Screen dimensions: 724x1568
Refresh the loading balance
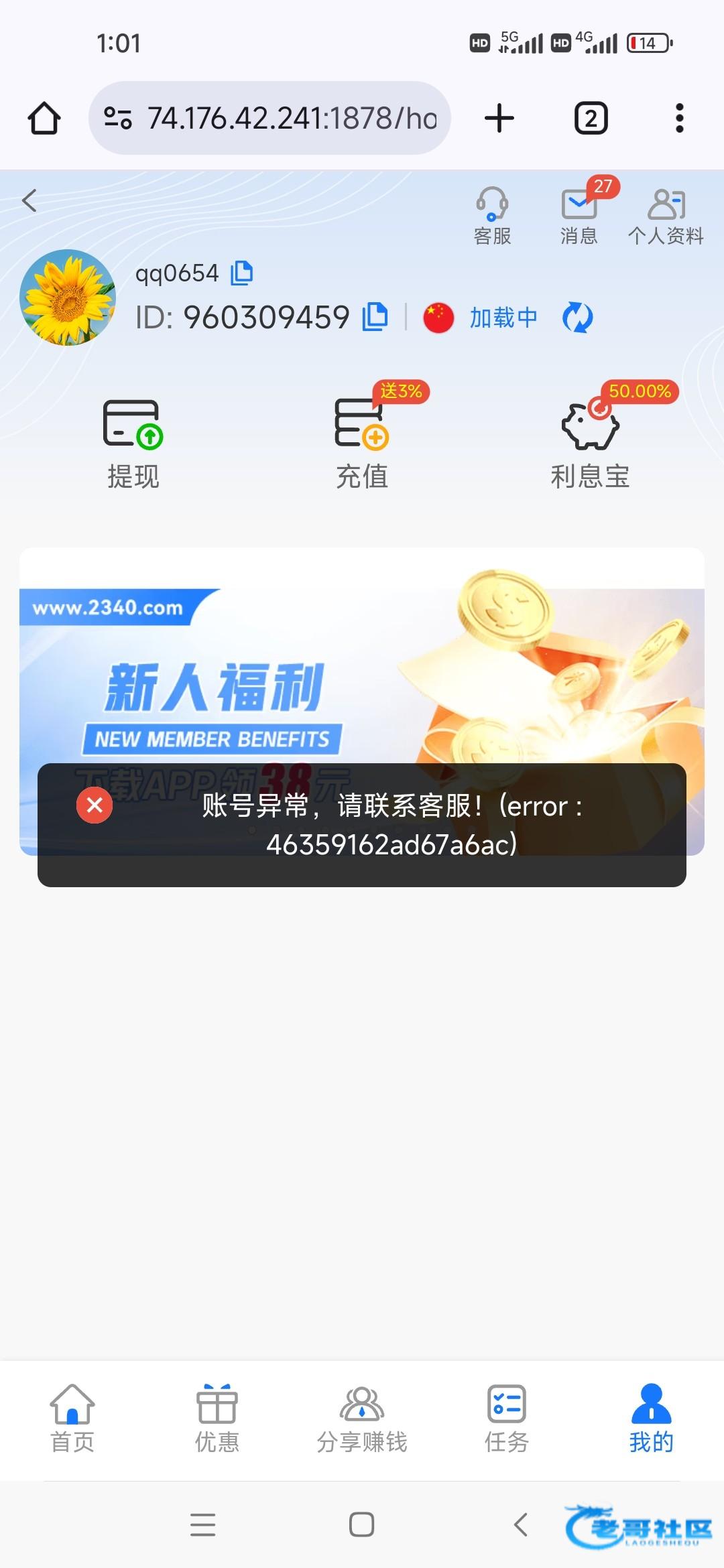[x=577, y=317]
